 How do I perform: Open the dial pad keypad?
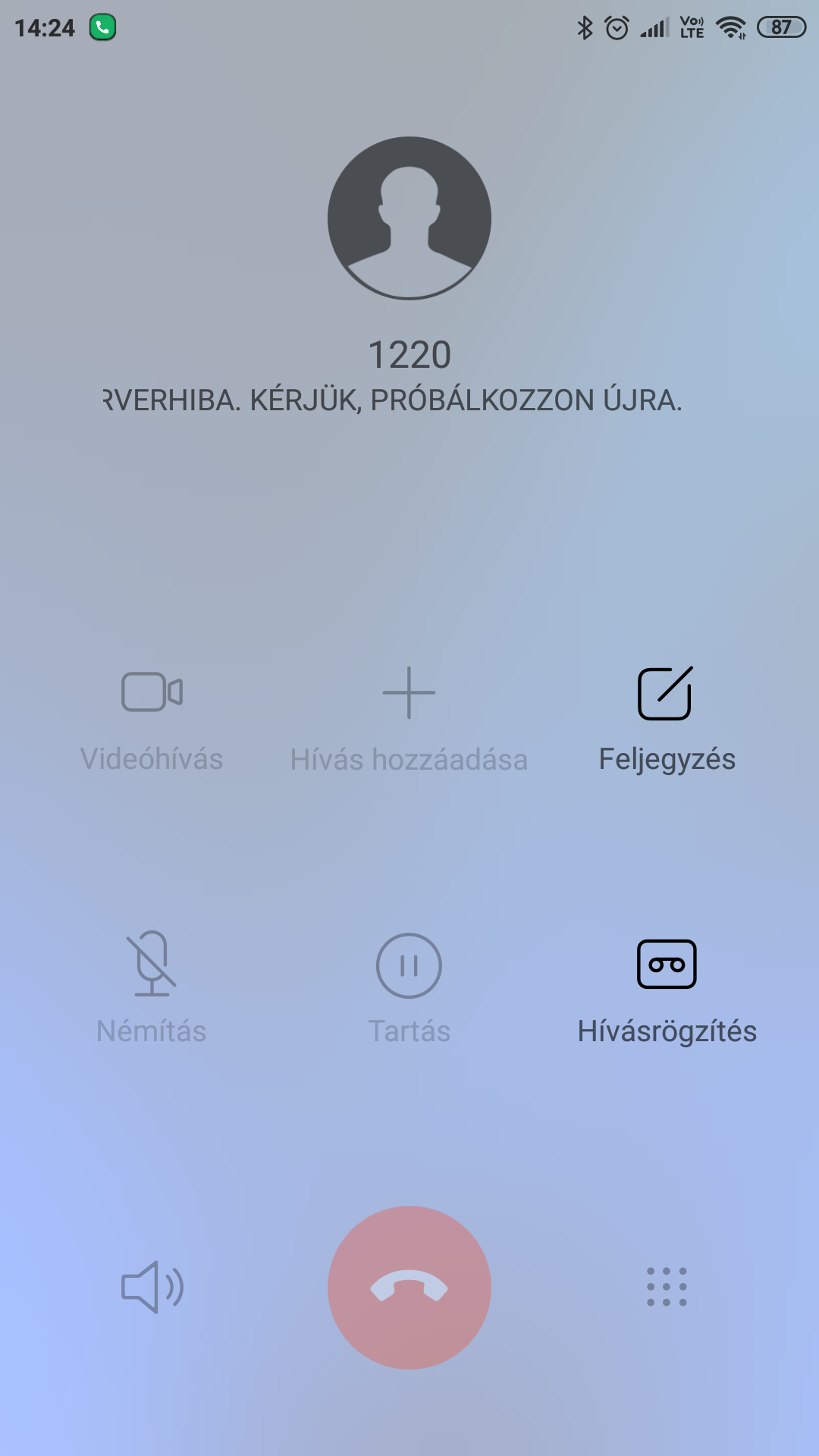coord(667,1287)
